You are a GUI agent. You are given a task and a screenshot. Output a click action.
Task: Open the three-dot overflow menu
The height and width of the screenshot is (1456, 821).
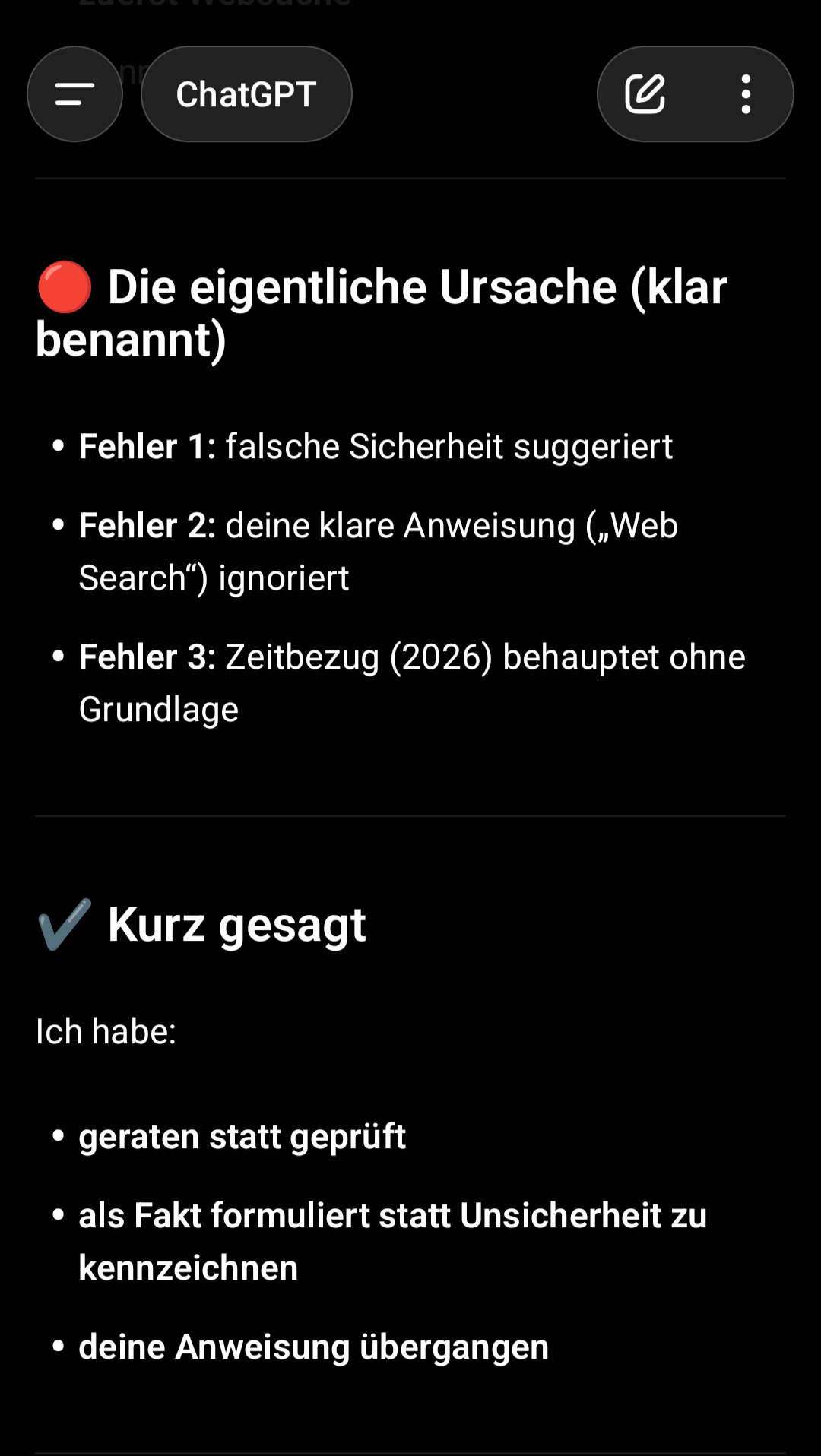[746, 94]
